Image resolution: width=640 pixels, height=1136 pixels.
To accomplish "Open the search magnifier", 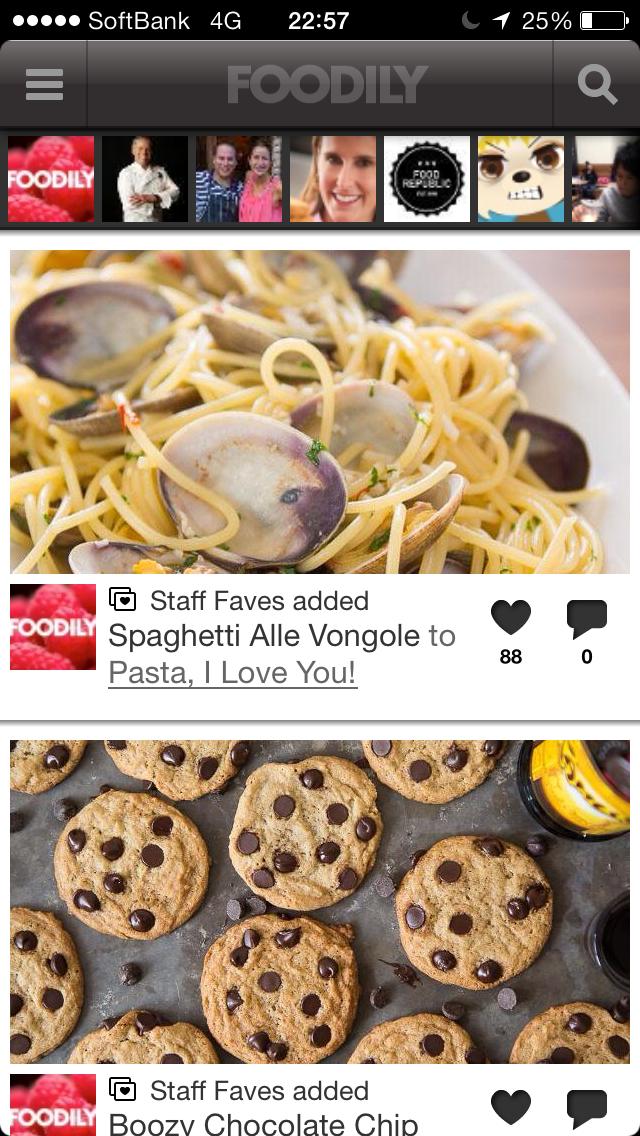I will pyautogui.click(x=597, y=84).
